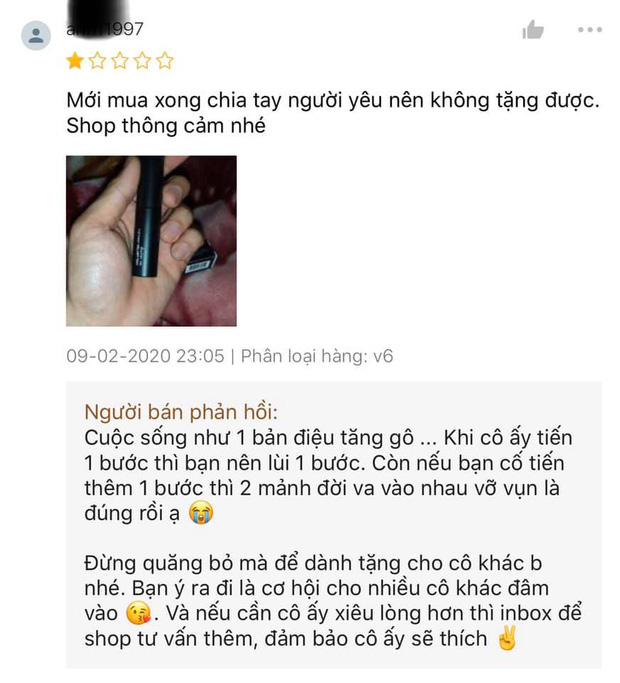Open the reviewer's profile avatar
This screenshot has width=620, height=683.
click(x=36, y=37)
